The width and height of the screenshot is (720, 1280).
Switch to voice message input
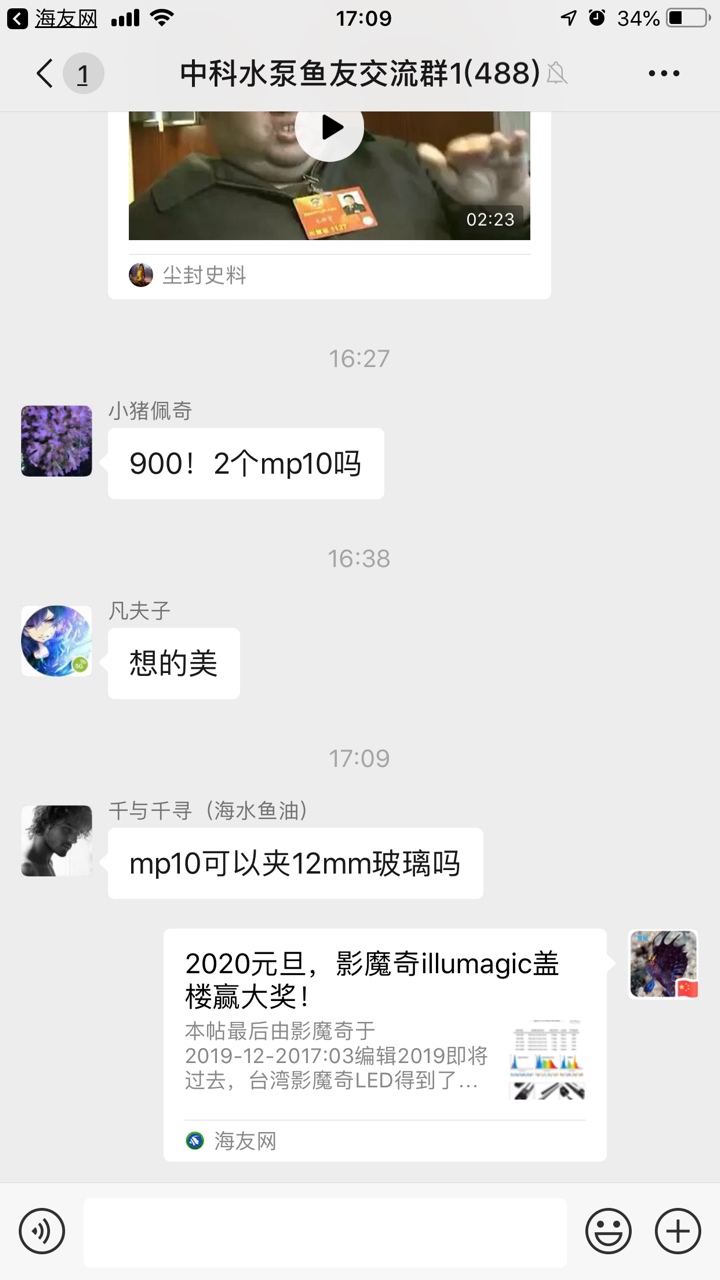pos(42,1230)
